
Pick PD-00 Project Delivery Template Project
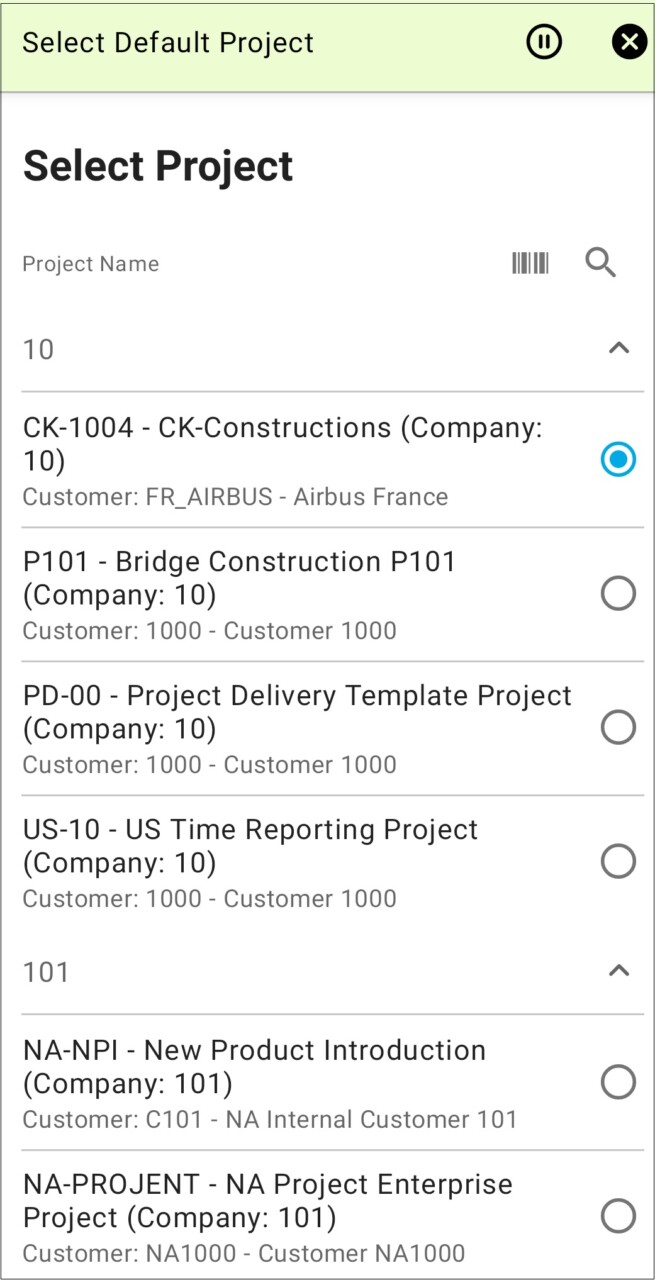(x=618, y=728)
